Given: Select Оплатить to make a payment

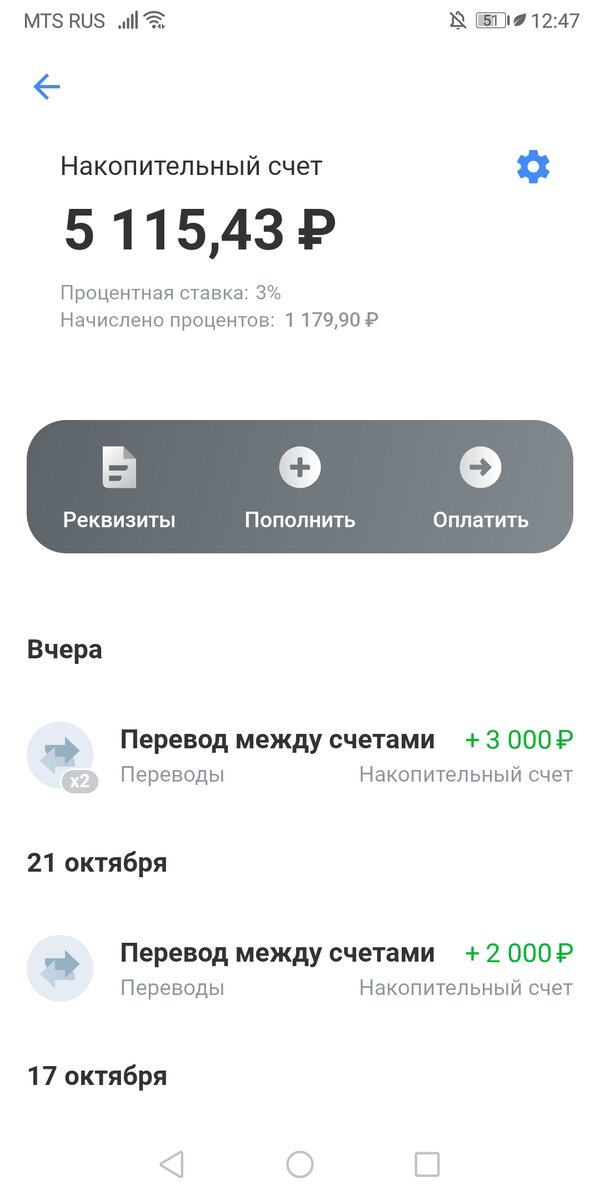Looking at the screenshot, I should pyautogui.click(x=480, y=487).
